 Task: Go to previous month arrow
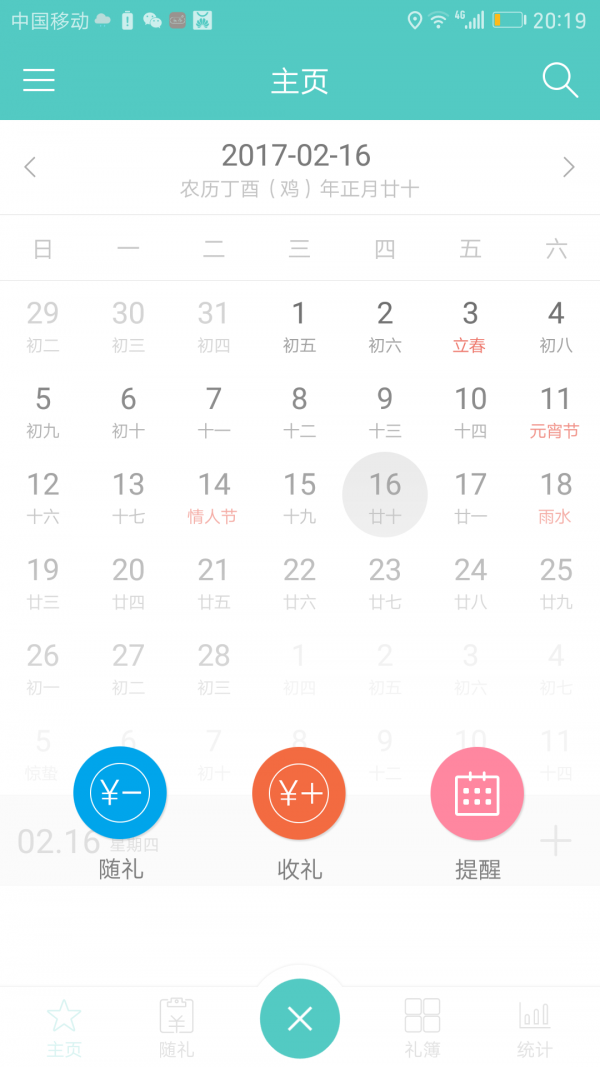tap(30, 167)
